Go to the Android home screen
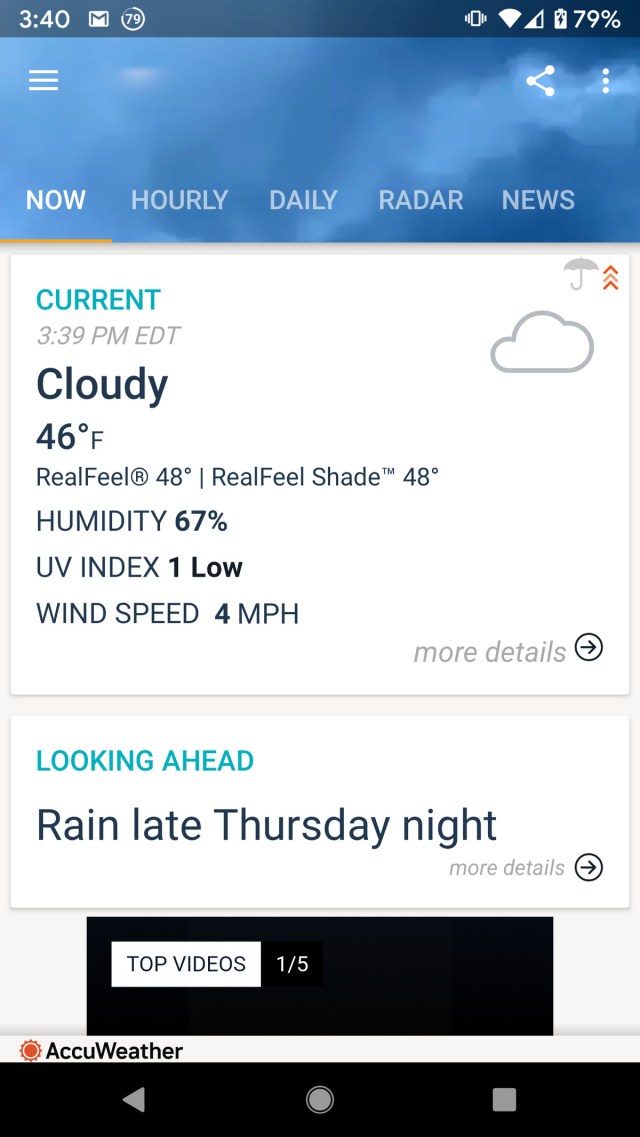The width and height of the screenshot is (640, 1137). click(320, 1099)
